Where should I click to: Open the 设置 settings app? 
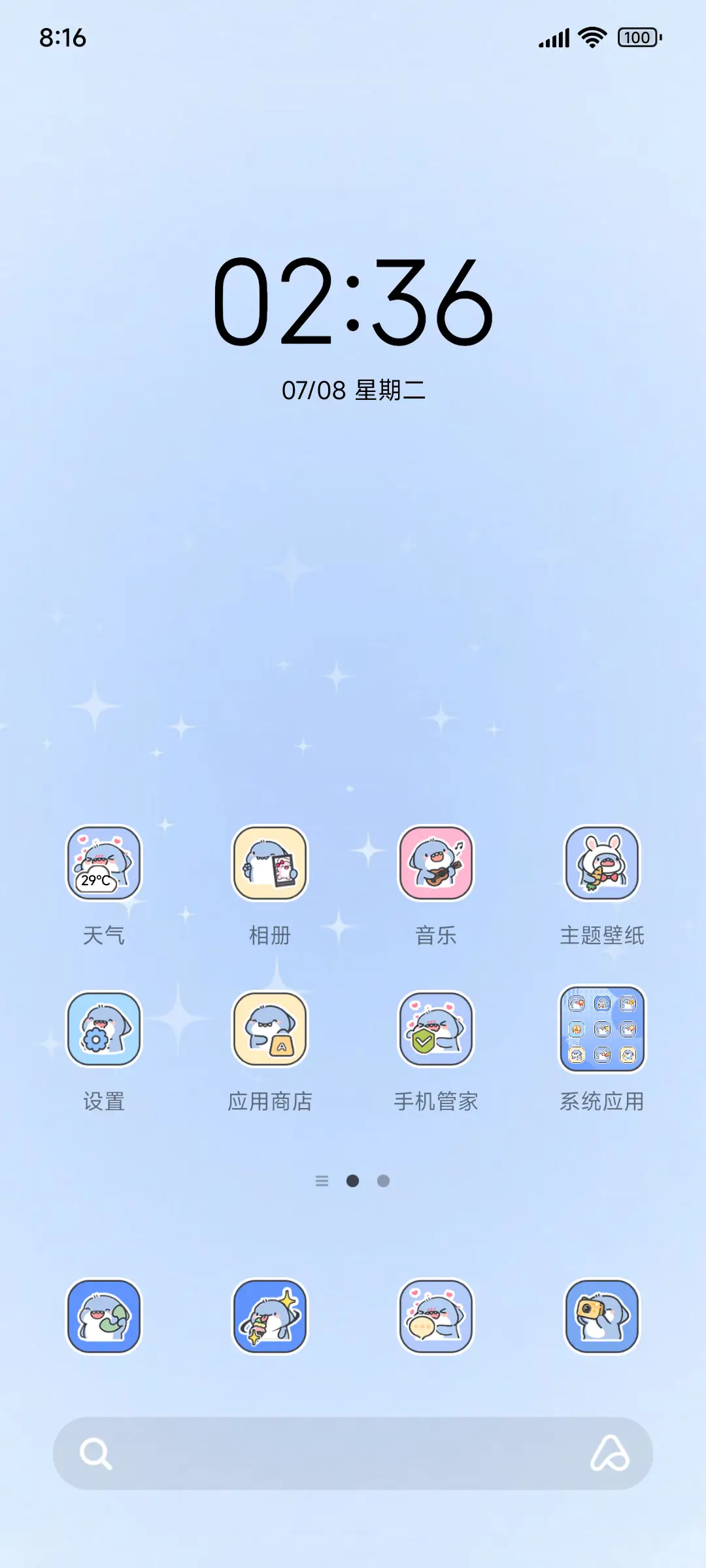coord(105,1030)
